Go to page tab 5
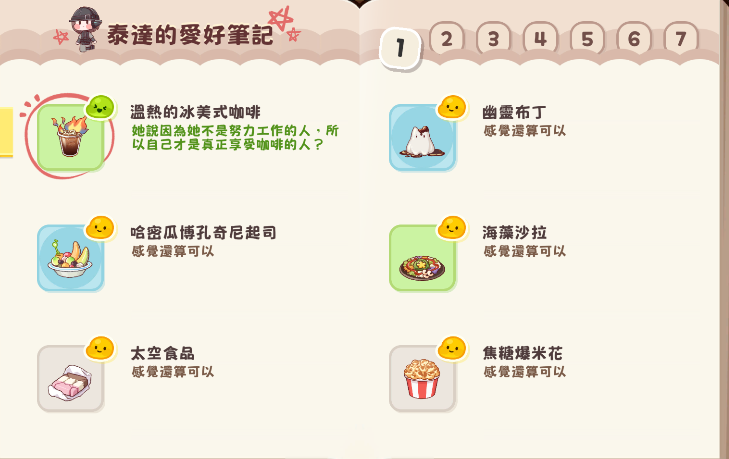The height and width of the screenshot is (459, 729). tap(587, 39)
